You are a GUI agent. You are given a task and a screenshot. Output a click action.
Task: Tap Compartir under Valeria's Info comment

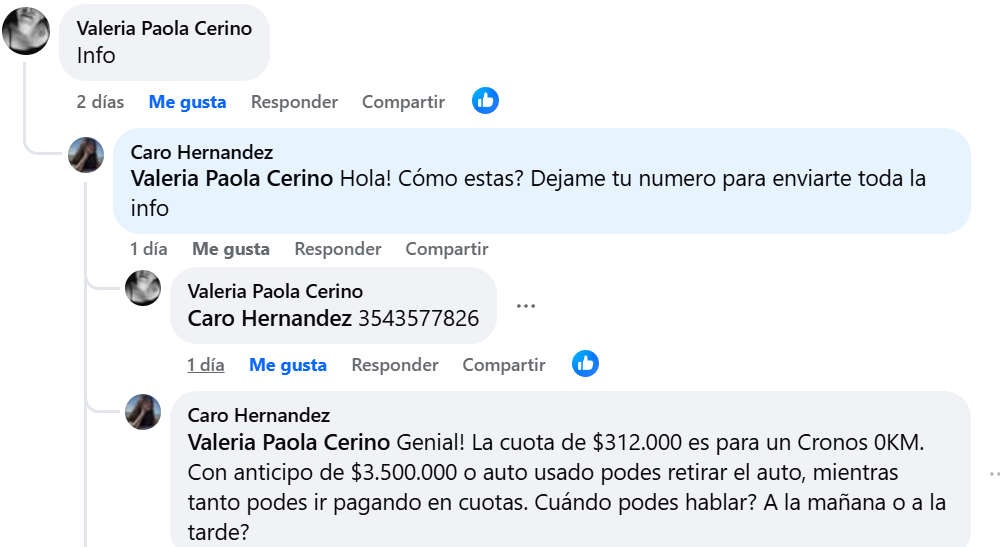click(x=403, y=102)
